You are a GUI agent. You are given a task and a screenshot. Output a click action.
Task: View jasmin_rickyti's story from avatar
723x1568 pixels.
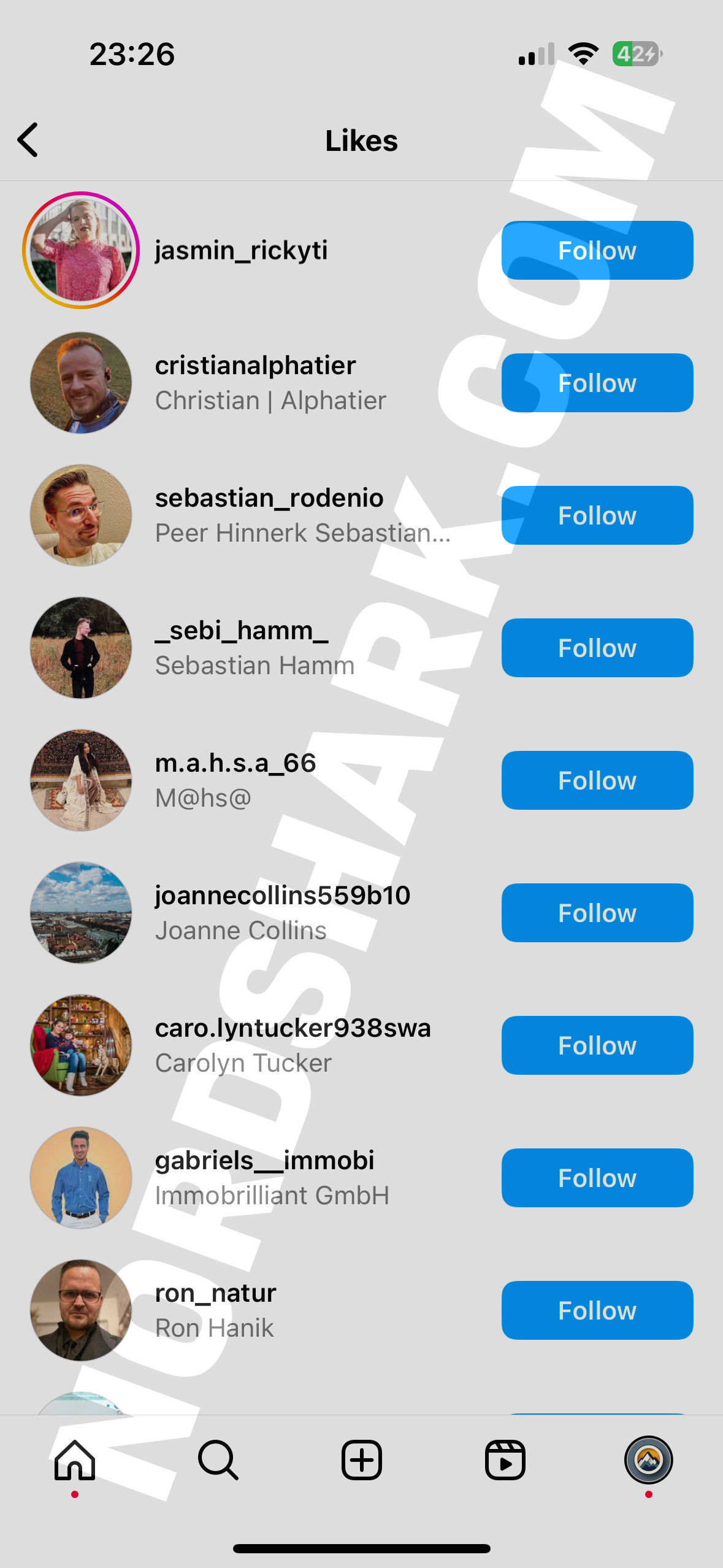click(x=81, y=250)
